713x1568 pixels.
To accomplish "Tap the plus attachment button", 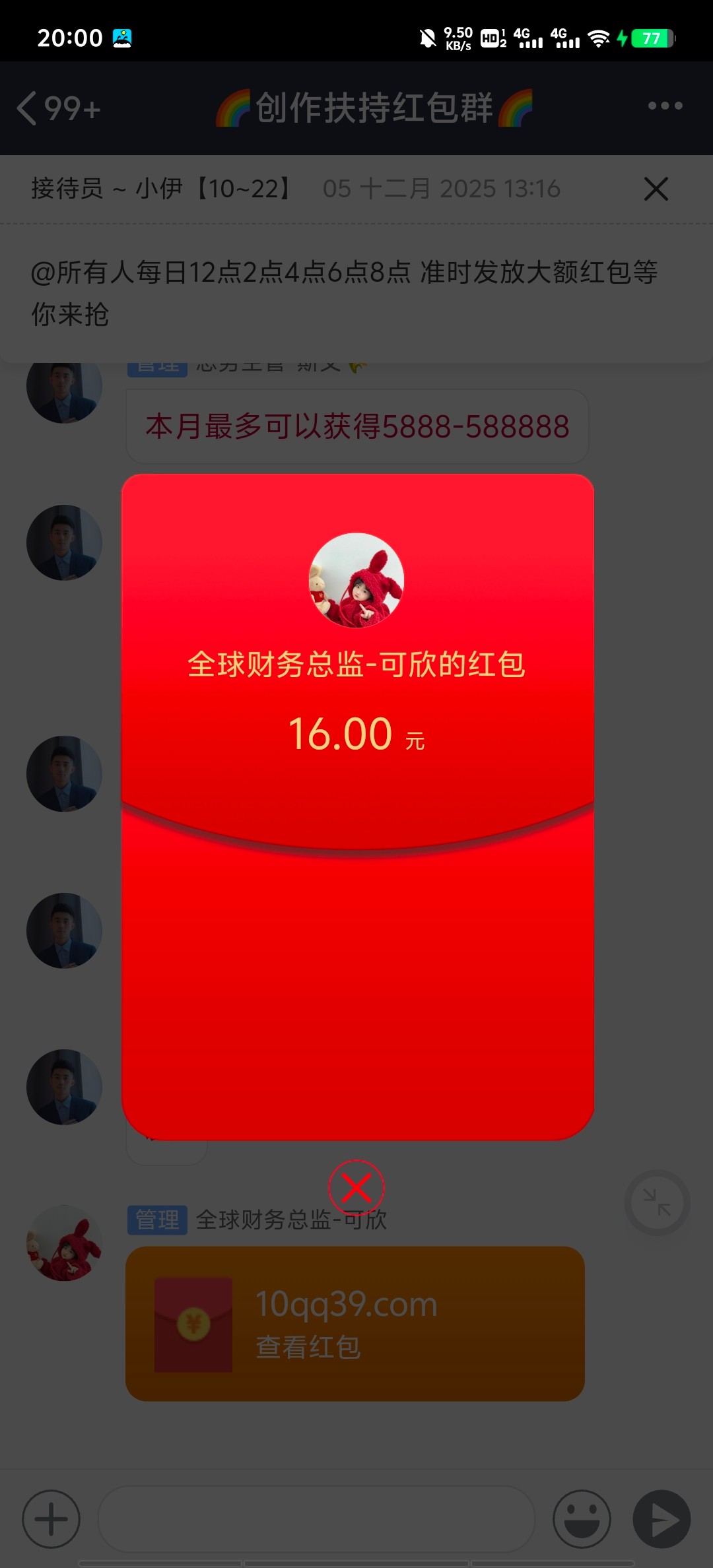I will coord(51,1519).
